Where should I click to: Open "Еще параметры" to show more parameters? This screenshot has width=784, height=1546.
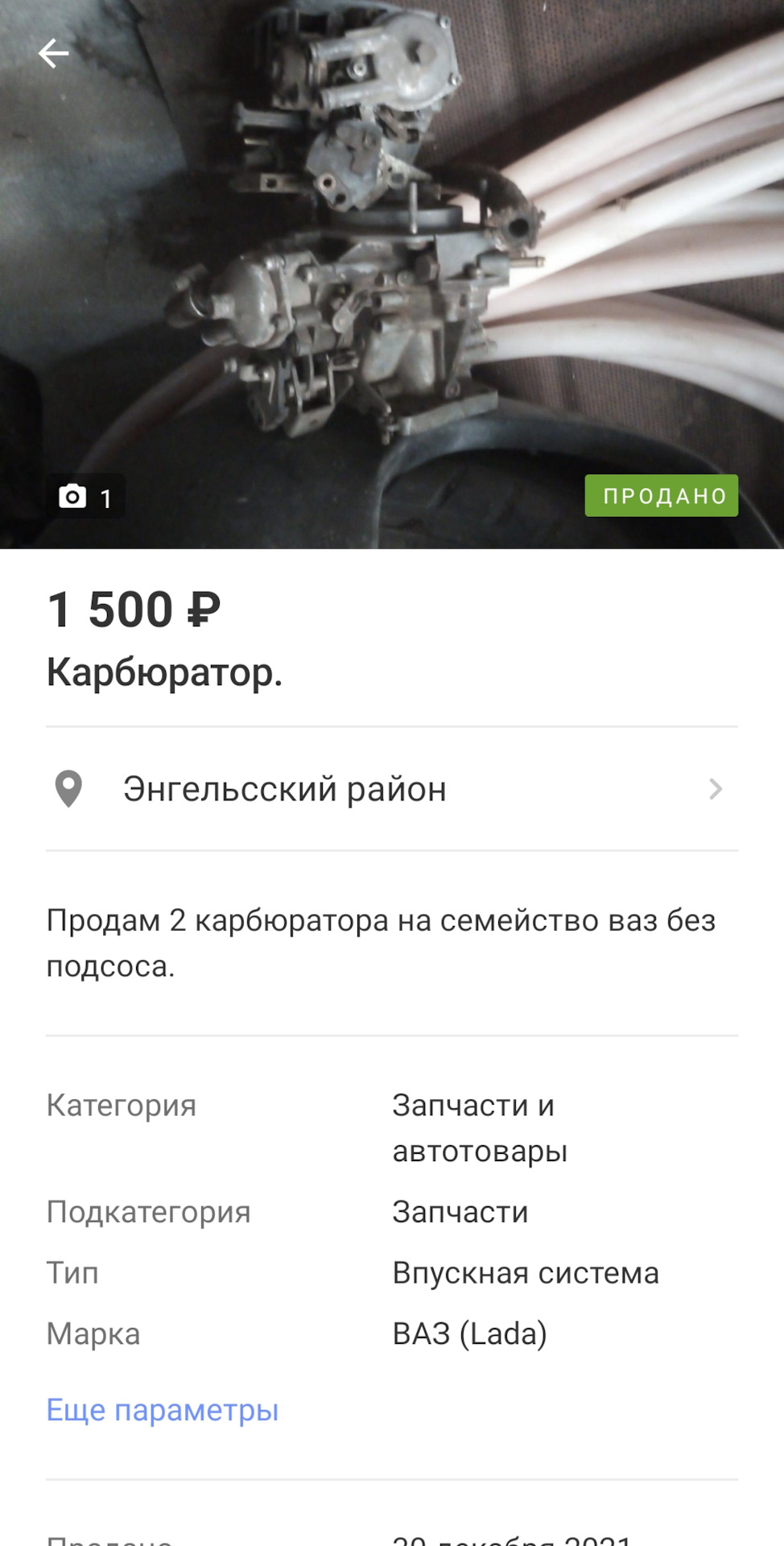pyautogui.click(x=163, y=1409)
